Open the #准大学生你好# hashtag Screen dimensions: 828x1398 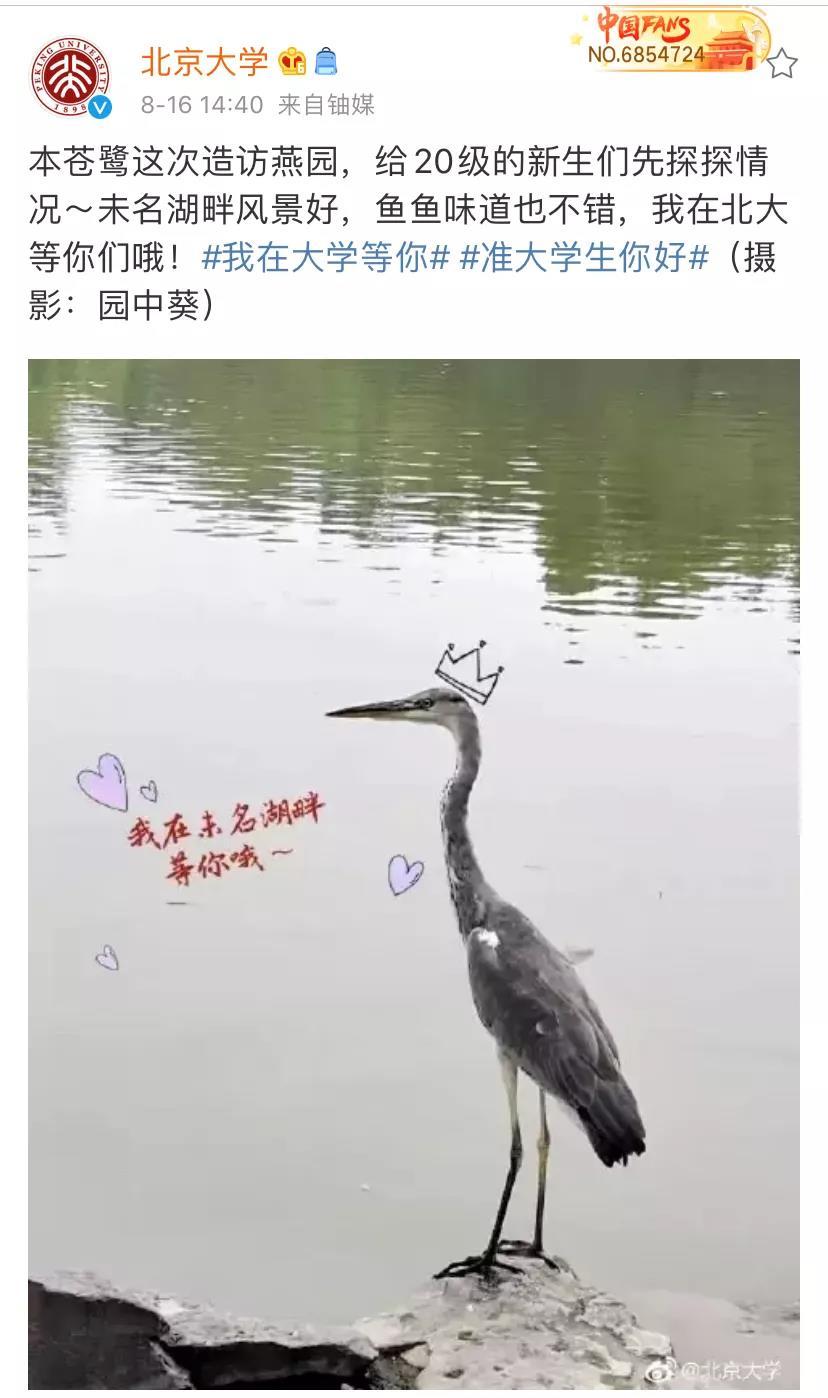[x=585, y=257]
